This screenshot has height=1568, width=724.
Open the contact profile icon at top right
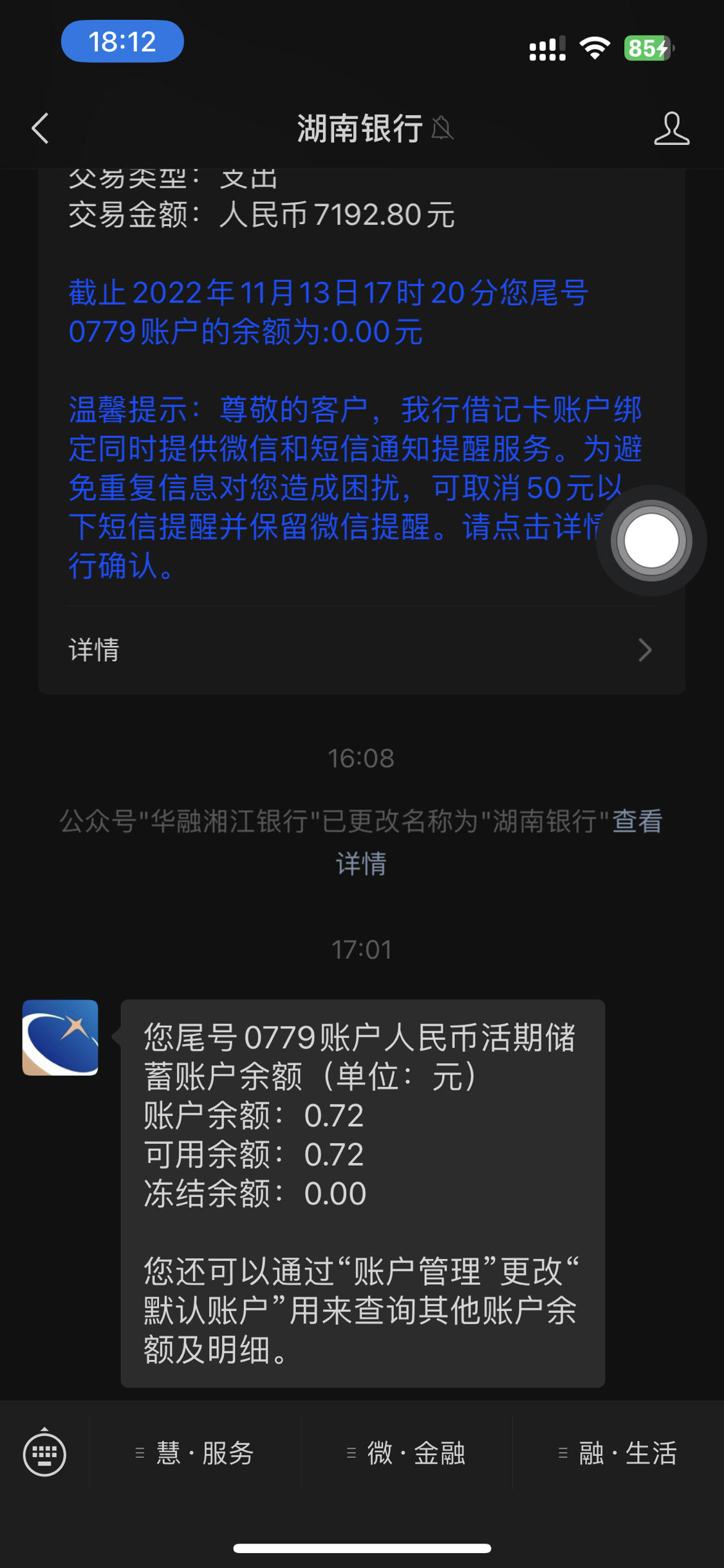click(x=672, y=129)
